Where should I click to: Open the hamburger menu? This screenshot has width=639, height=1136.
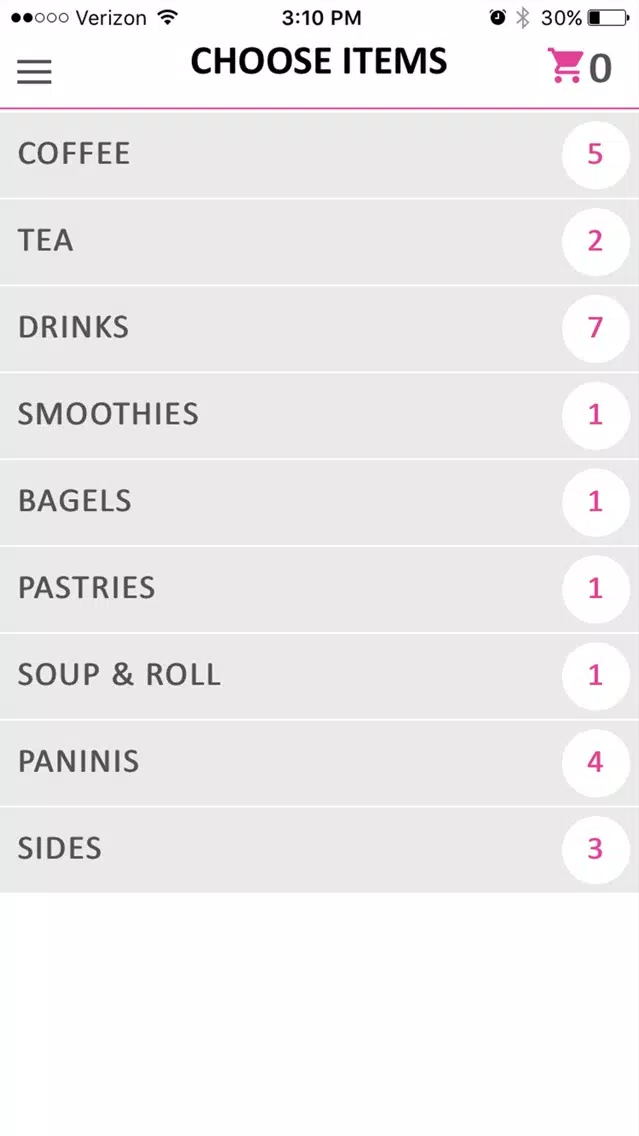click(x=34, y=71)
